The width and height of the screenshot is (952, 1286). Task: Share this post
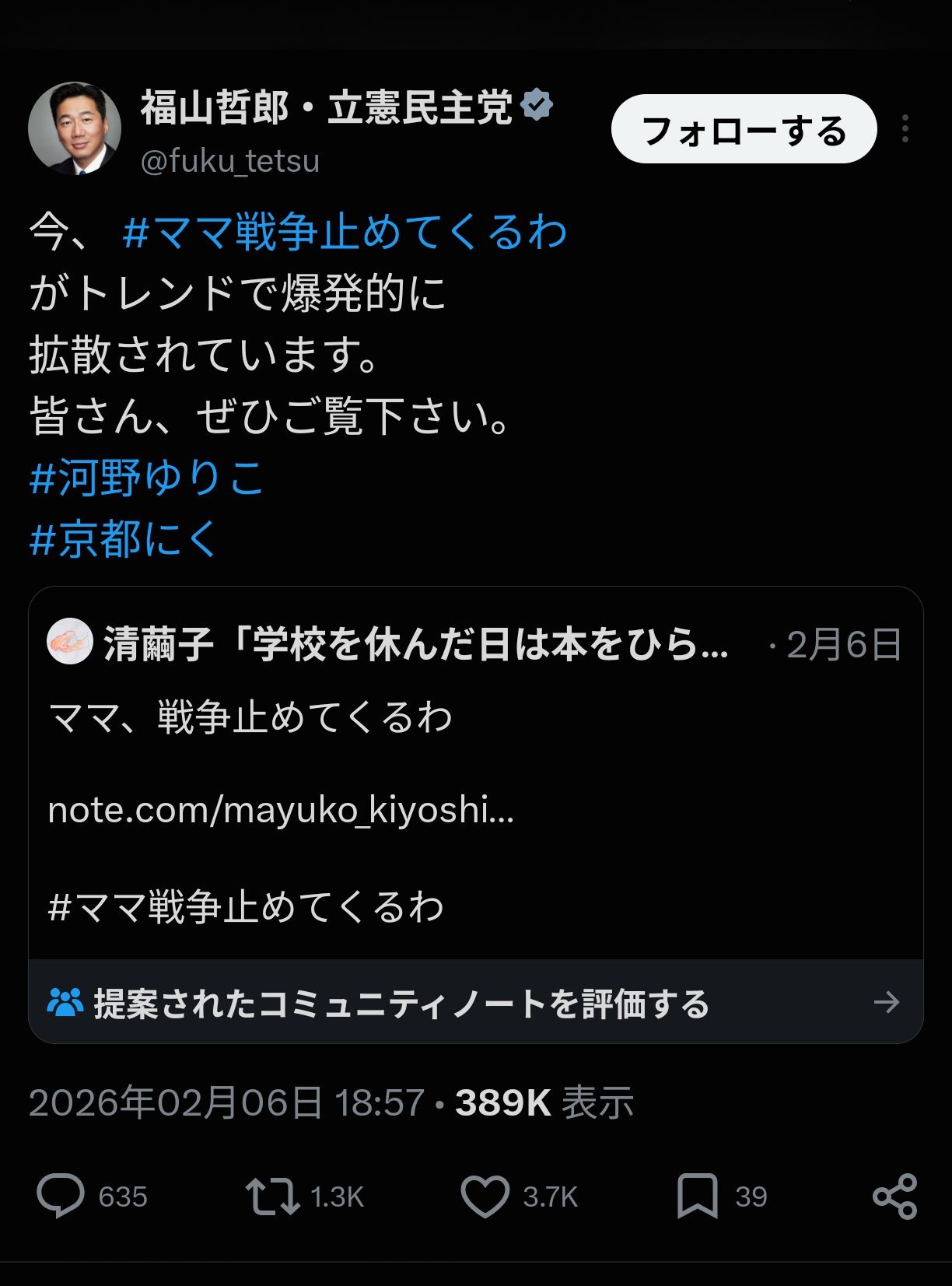coord(894,1196)
